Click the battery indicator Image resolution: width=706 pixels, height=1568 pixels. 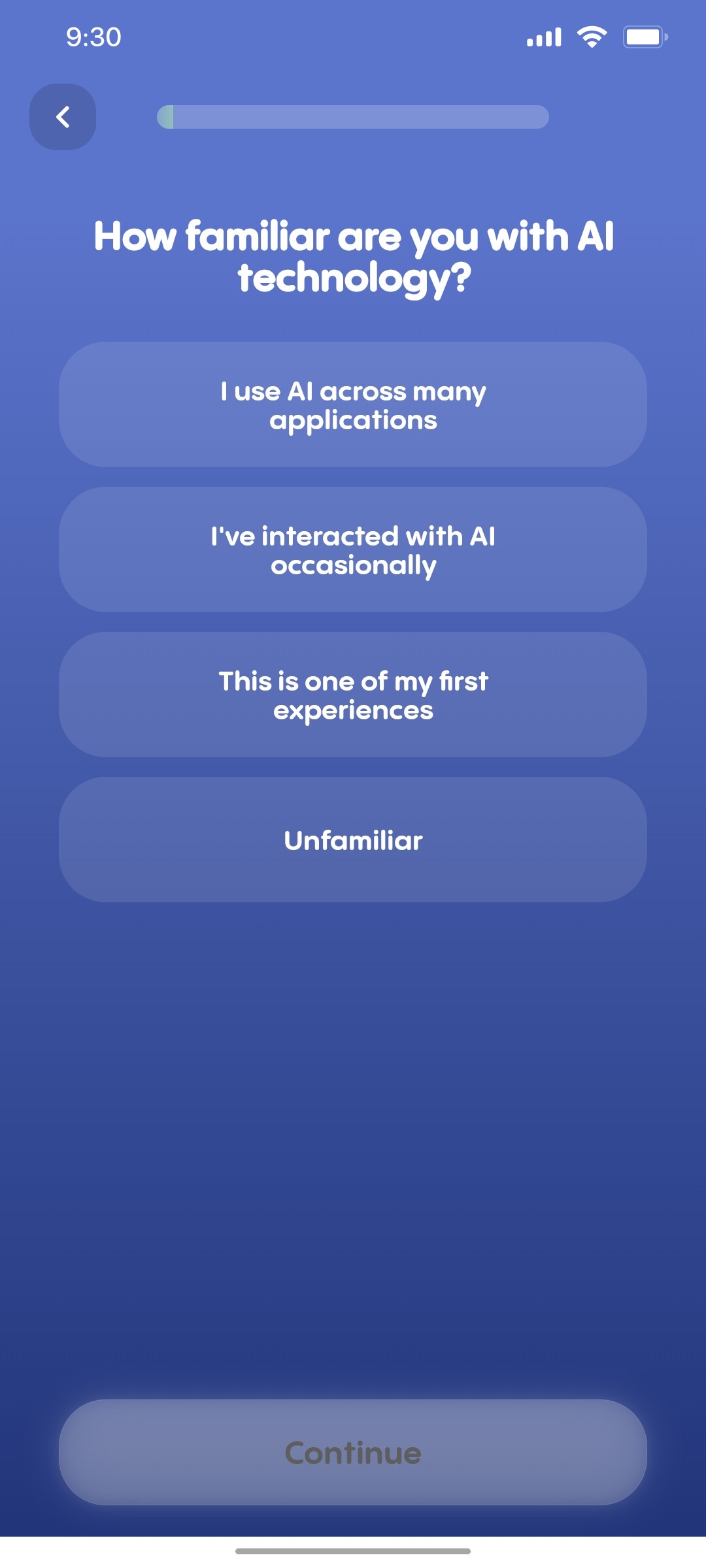(644, 37)
